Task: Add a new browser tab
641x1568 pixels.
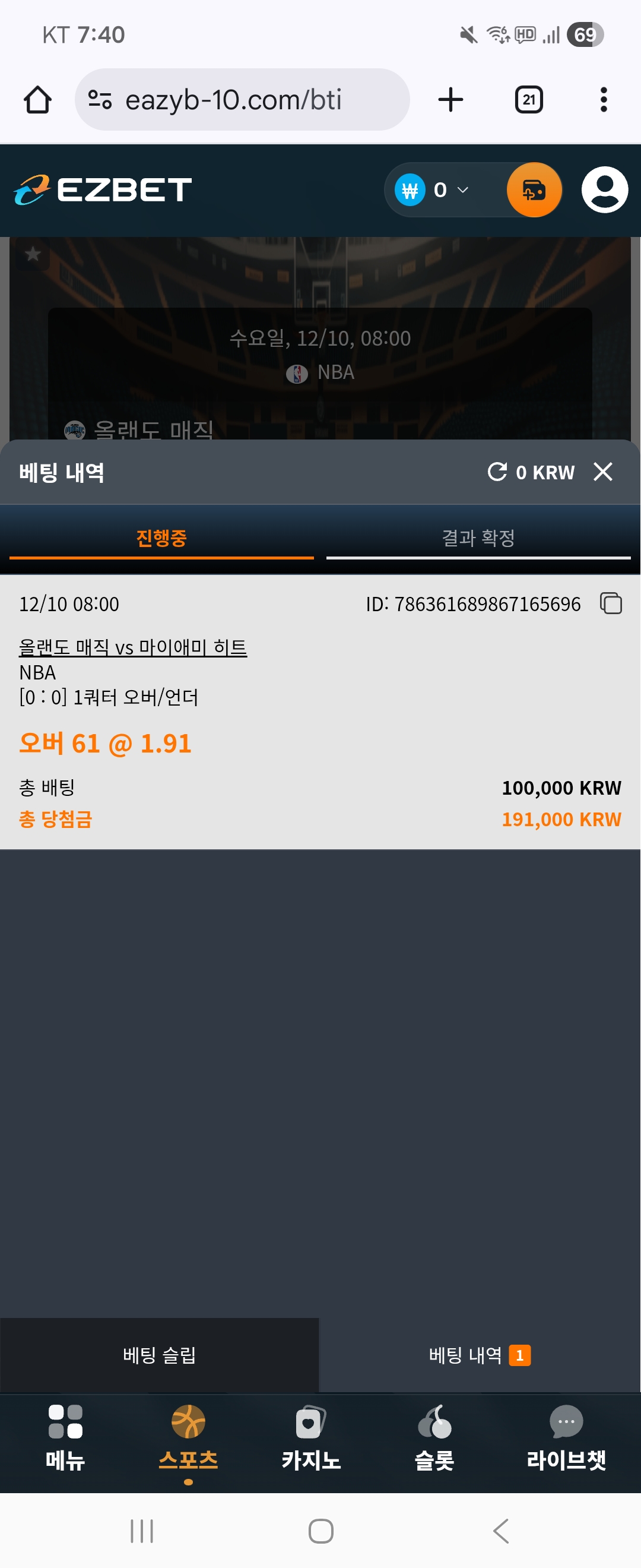Action: [x=450, y=100]
